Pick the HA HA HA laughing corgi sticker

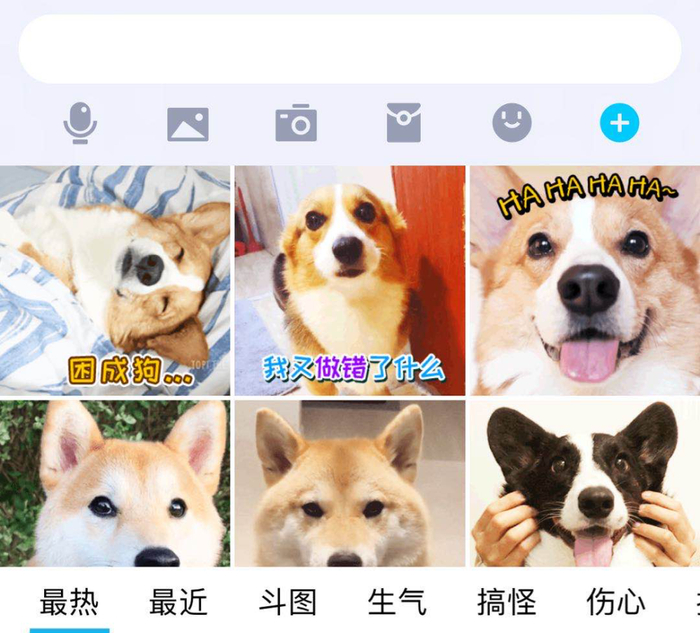[585, 280]
